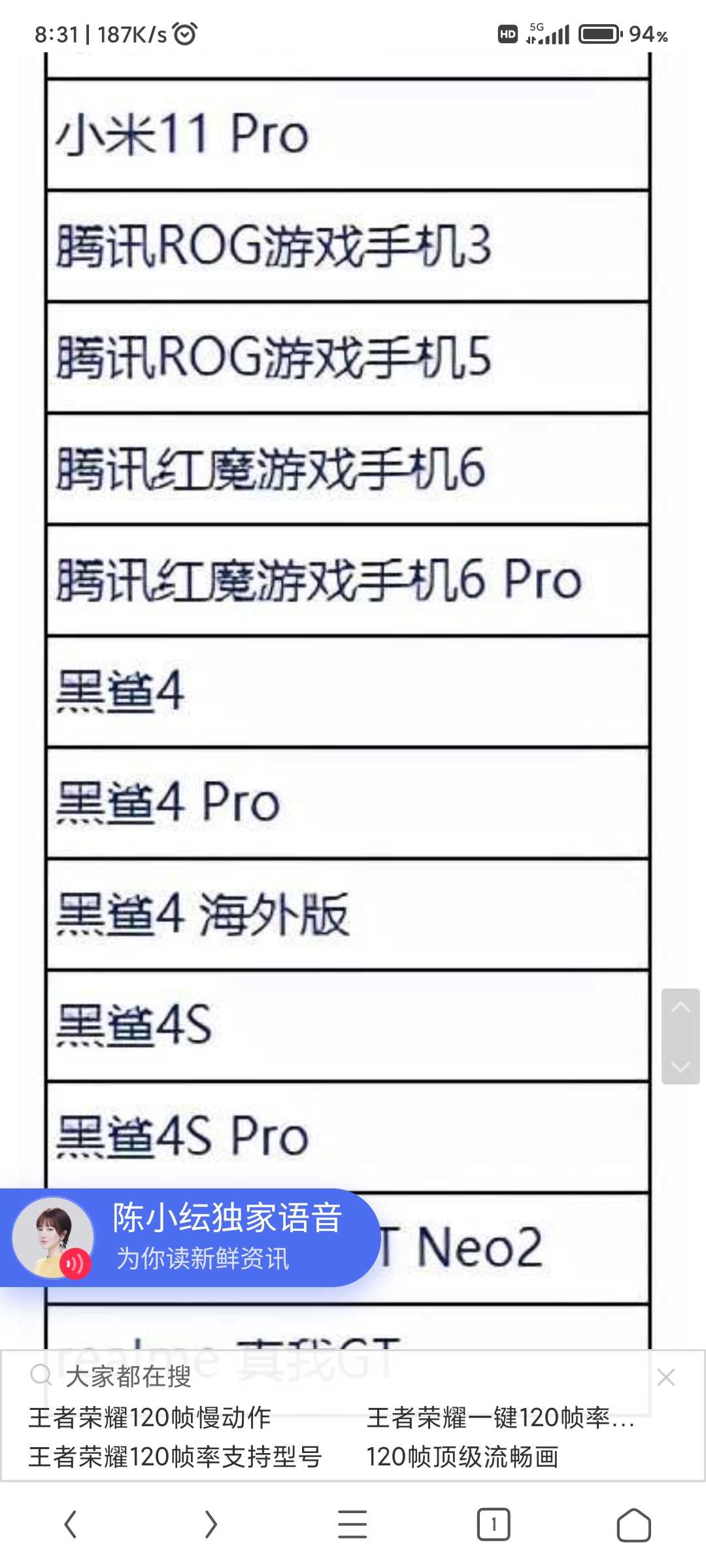Open suggestion 120帧顶级流畅画
The width and height of the screenshot is (706, 1568).
coord(463,1456)
